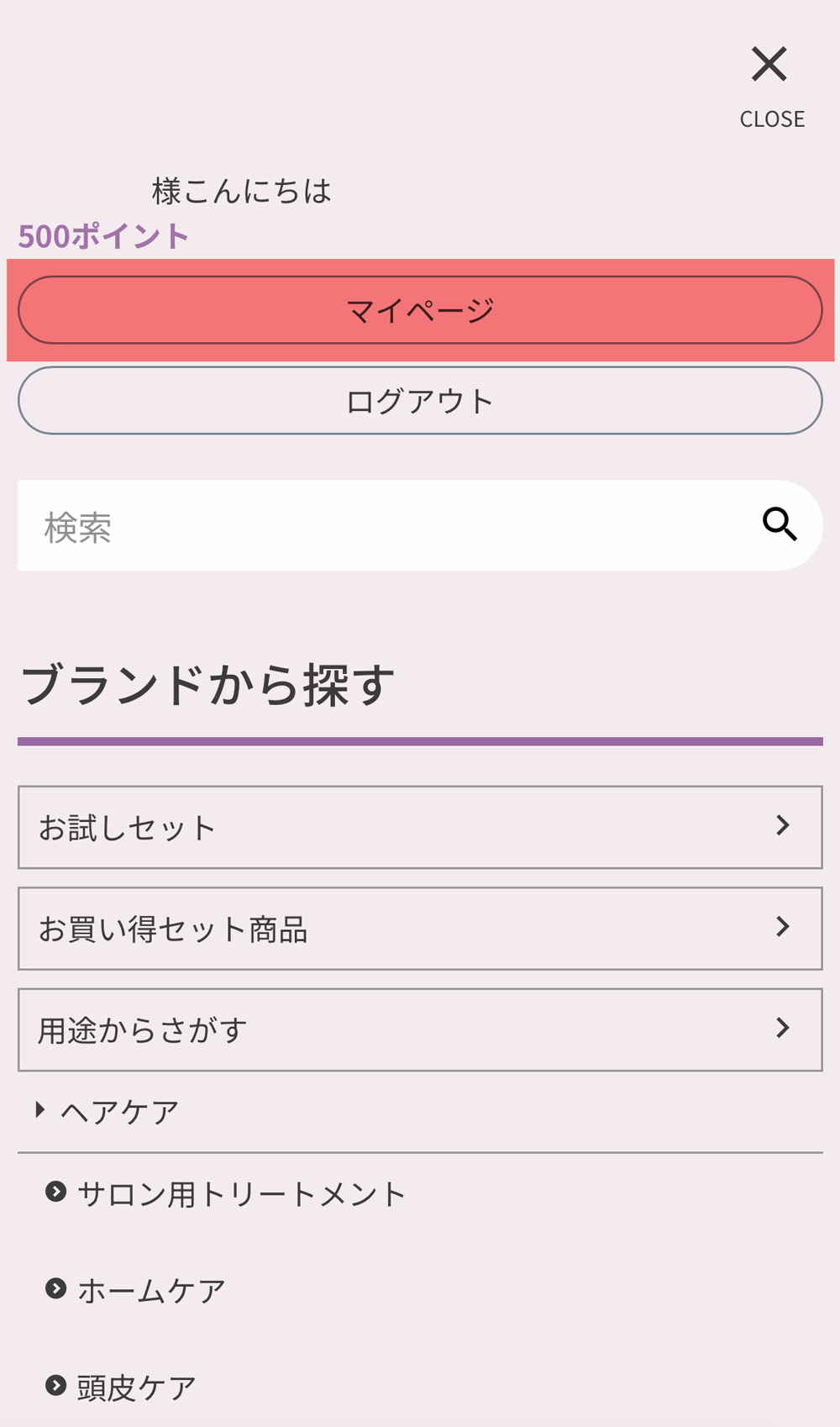Open the お試しセット category

click(420, 827)
